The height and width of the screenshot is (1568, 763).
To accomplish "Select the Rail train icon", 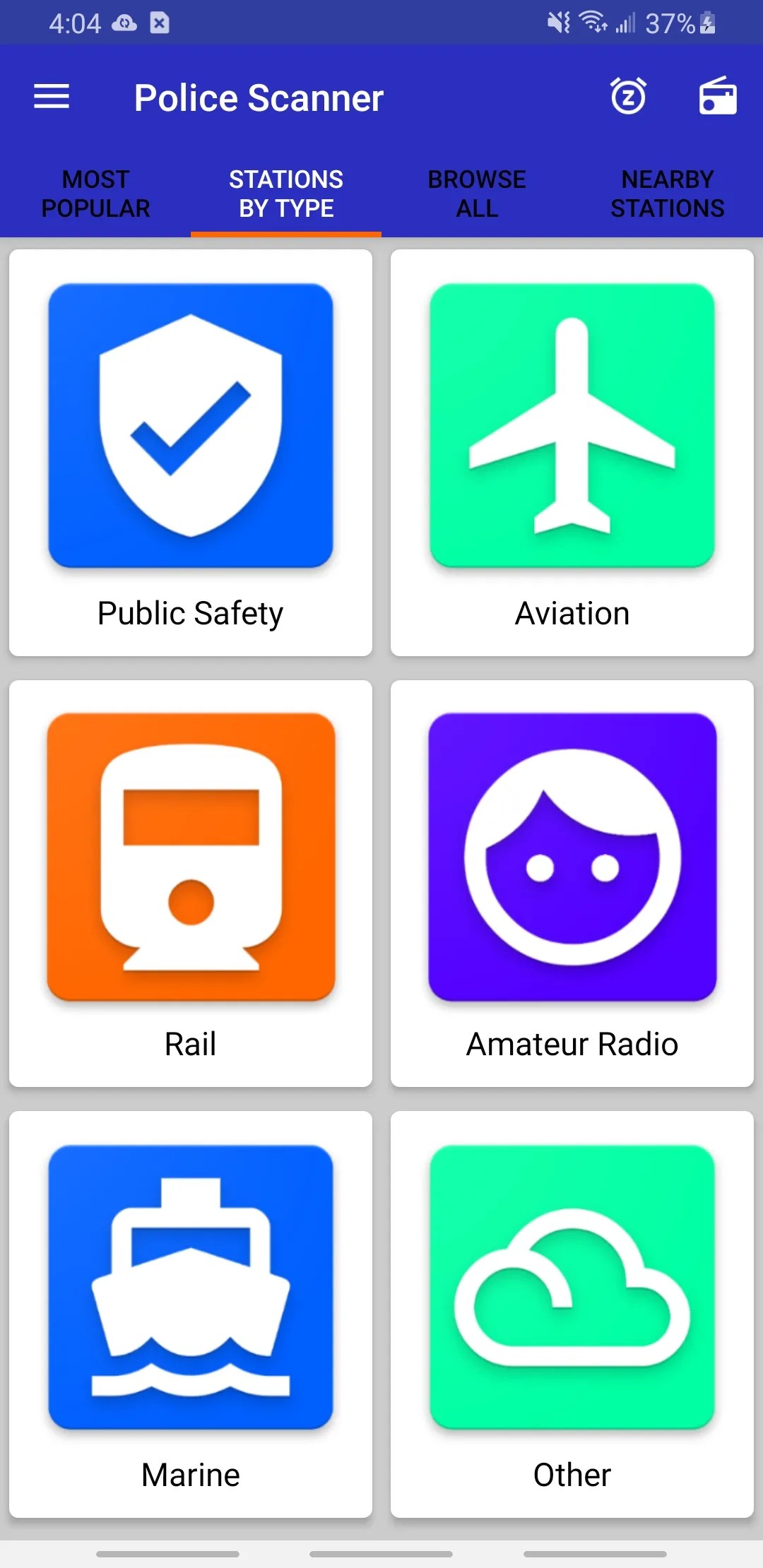I will pos(189,857).
